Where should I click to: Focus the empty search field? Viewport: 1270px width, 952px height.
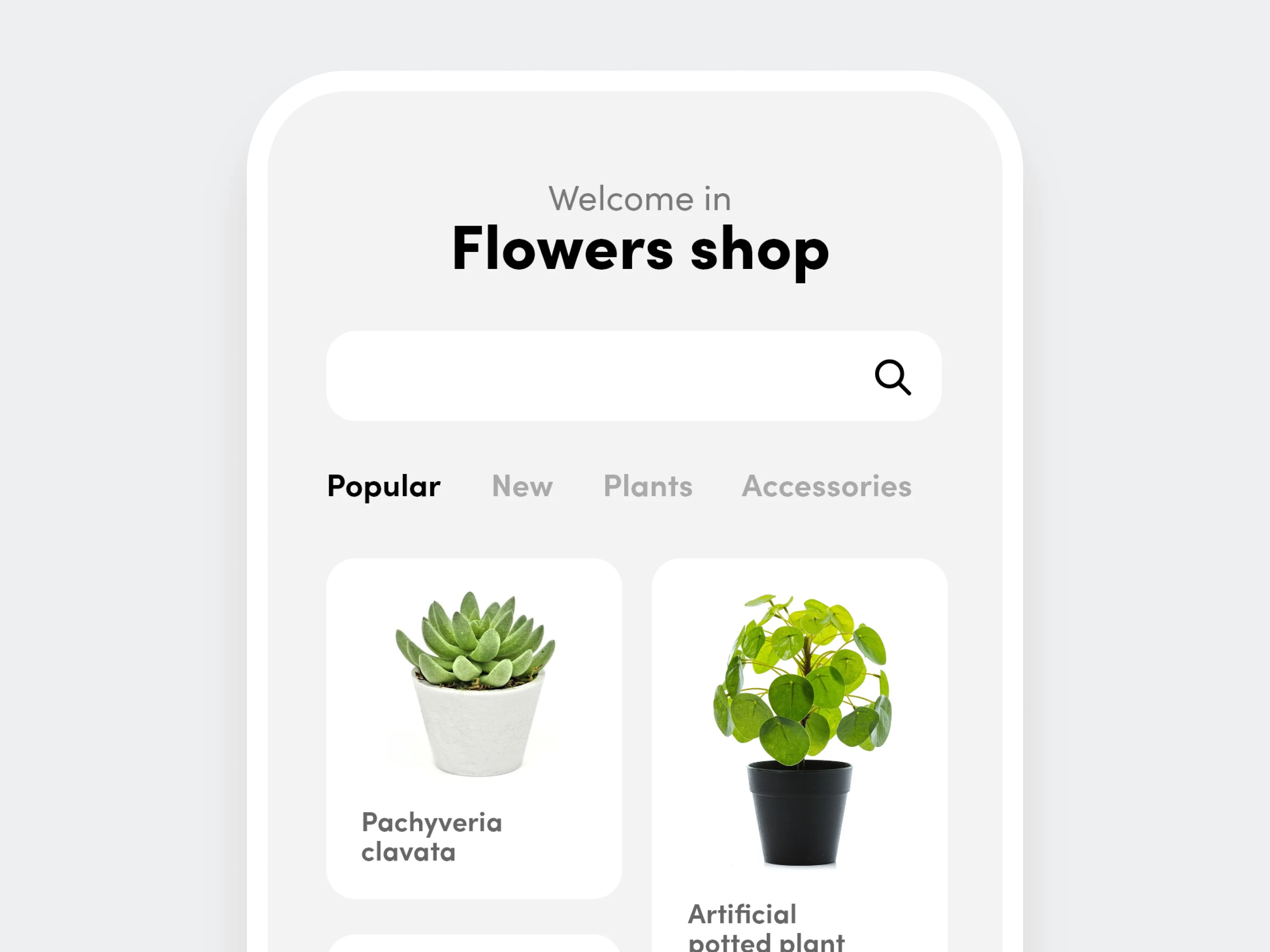pyautogui.click(x=591, y=376)
